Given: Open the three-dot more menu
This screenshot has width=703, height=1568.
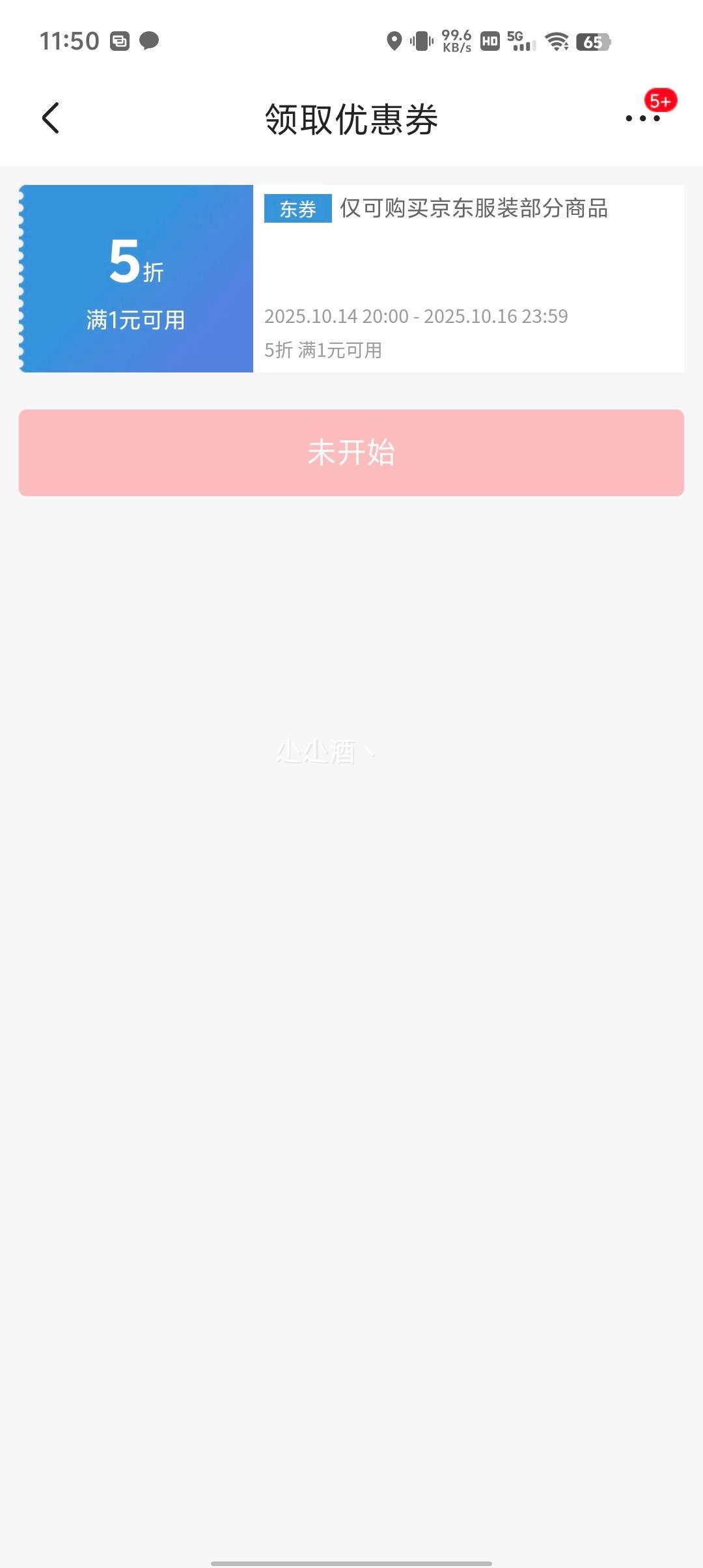Looking at the screenshot, I should (642, 119).
